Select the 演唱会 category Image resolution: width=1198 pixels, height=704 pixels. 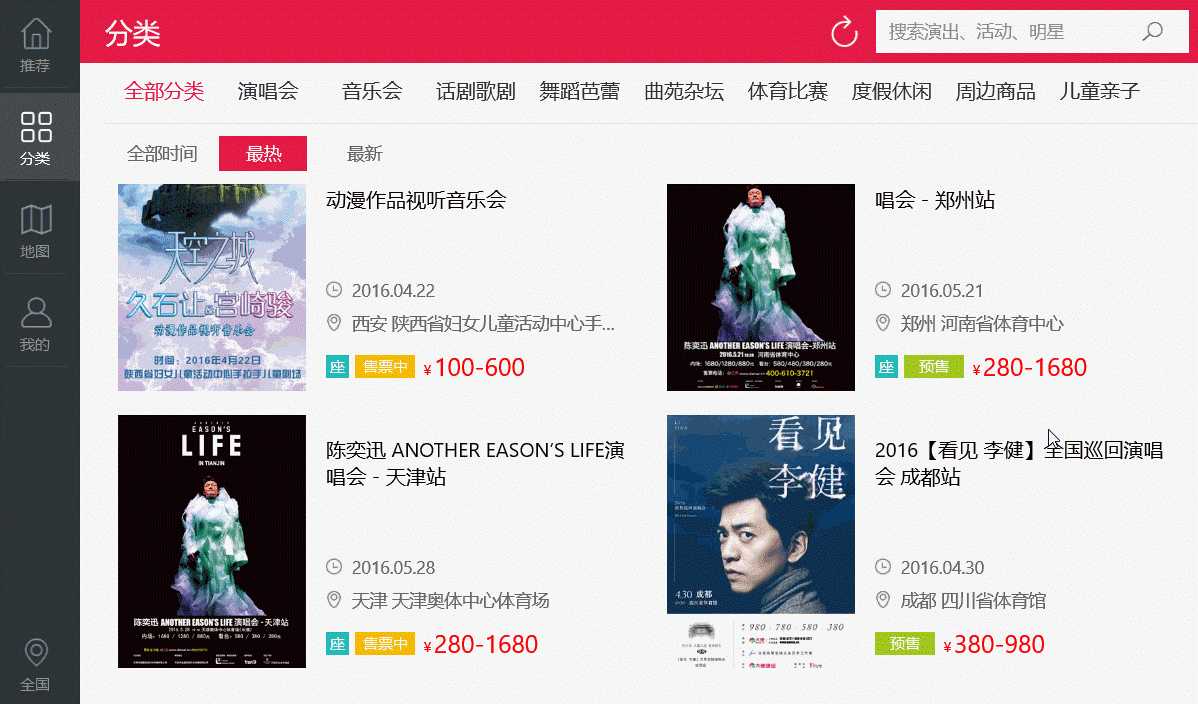pos(268,92)
